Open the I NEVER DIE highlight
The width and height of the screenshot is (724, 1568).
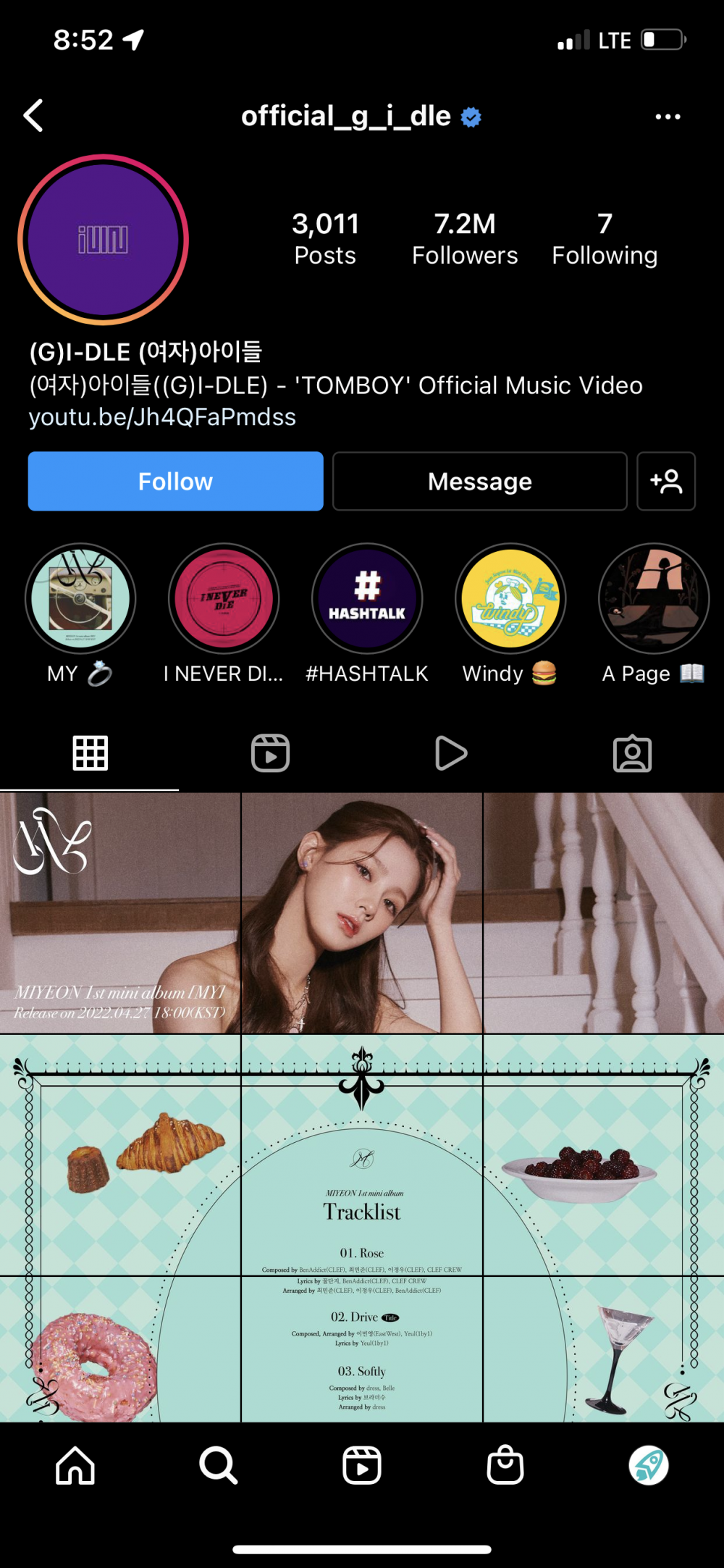(x=224, y=599)
